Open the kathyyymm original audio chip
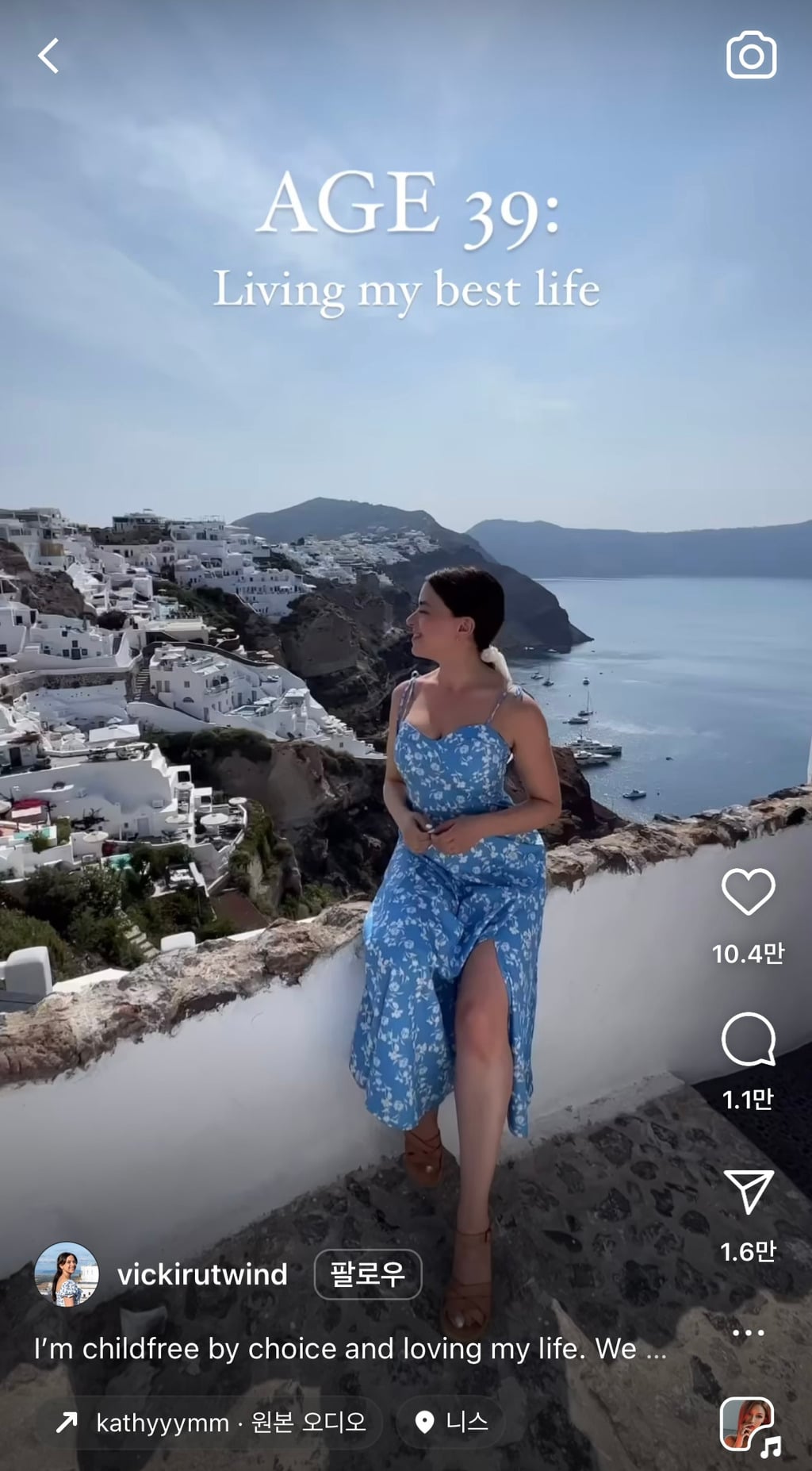The width and height of the screenshot is (812, 1471). (x=211, y=1423)
